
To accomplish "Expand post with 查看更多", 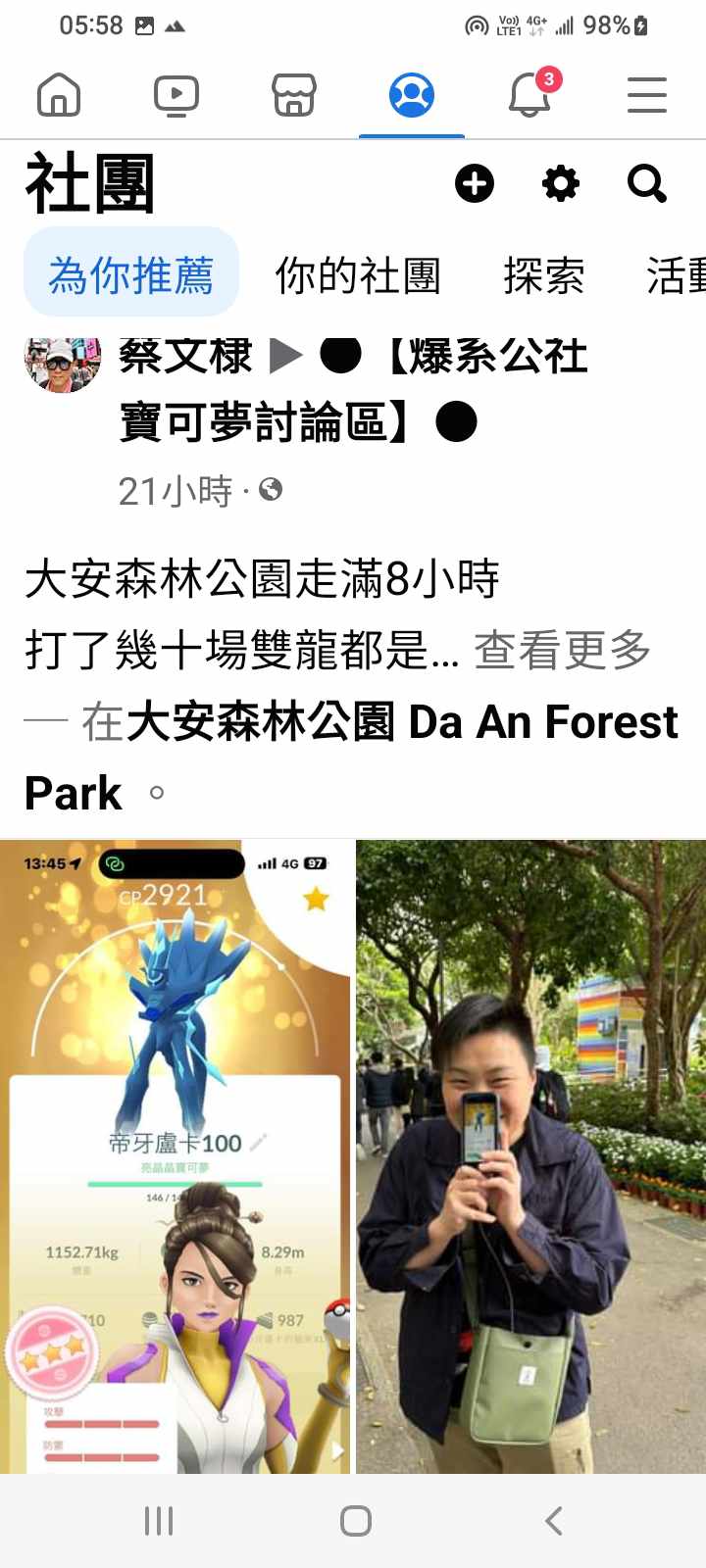I will [x=562, y=650].
